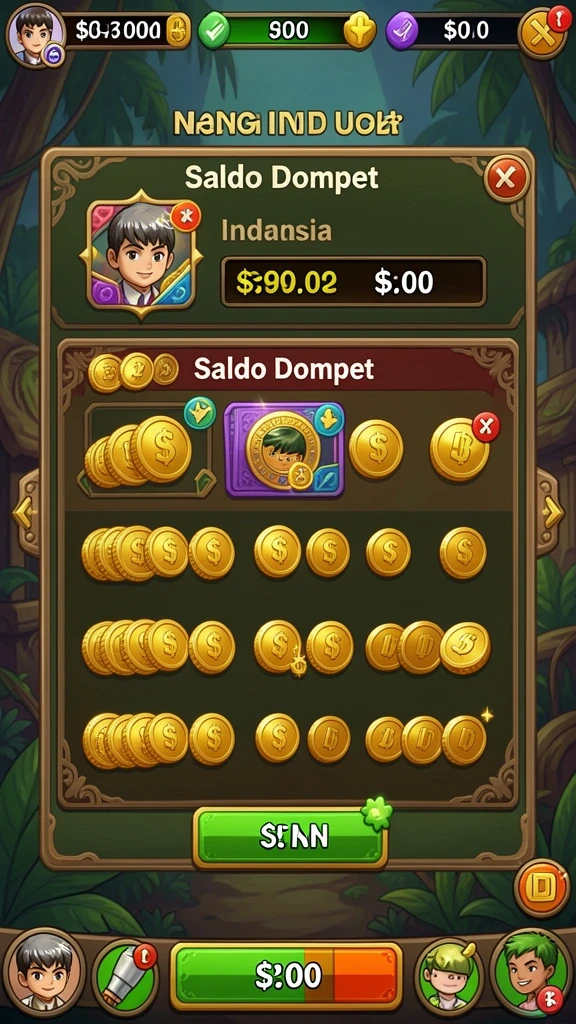This screenshot has width=576, height=1024.
Task: Close the Saldo Dompet dialog
Action: tap(505, 177)
